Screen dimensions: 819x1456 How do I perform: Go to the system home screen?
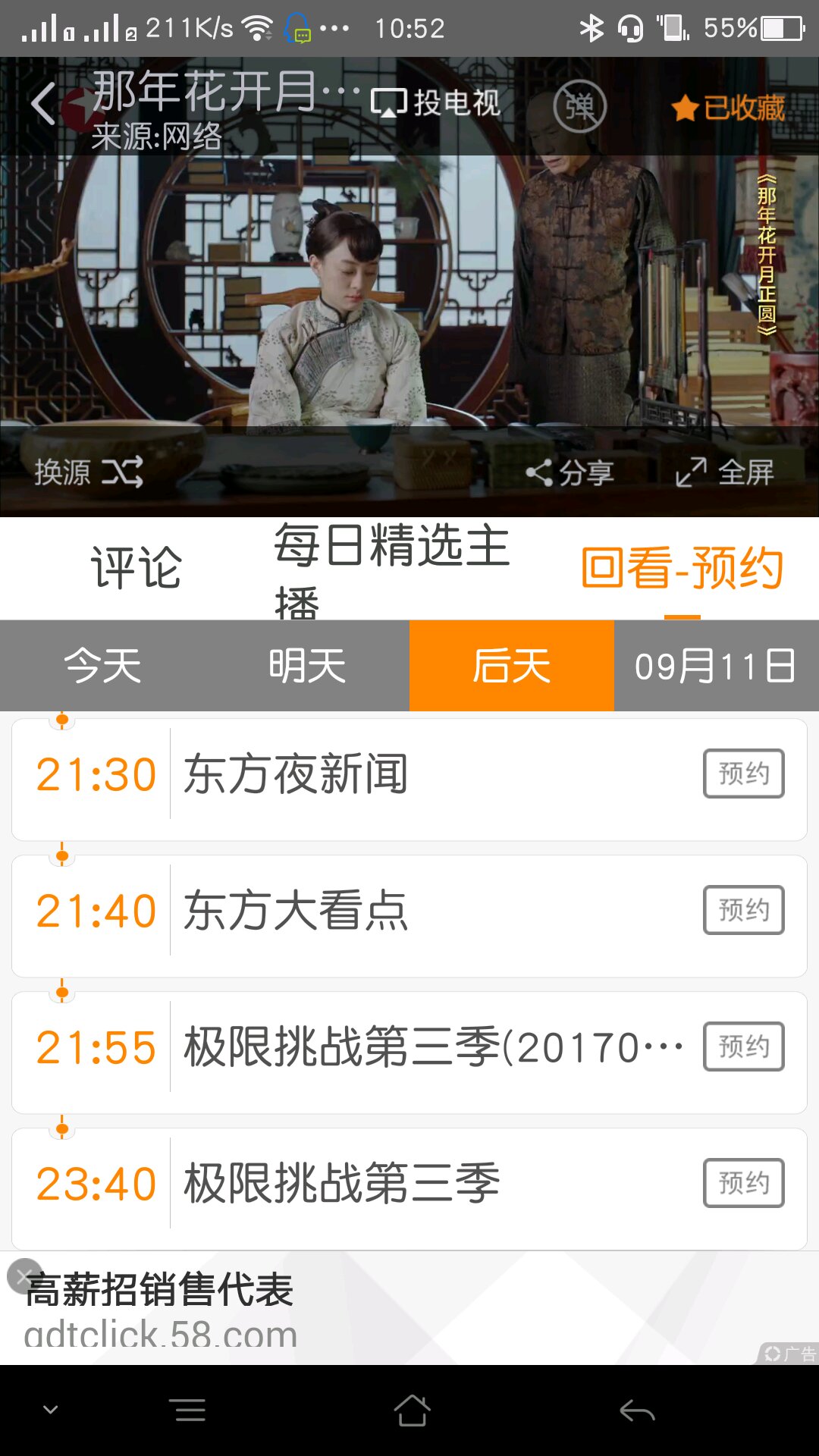[x=412, y=1410]
